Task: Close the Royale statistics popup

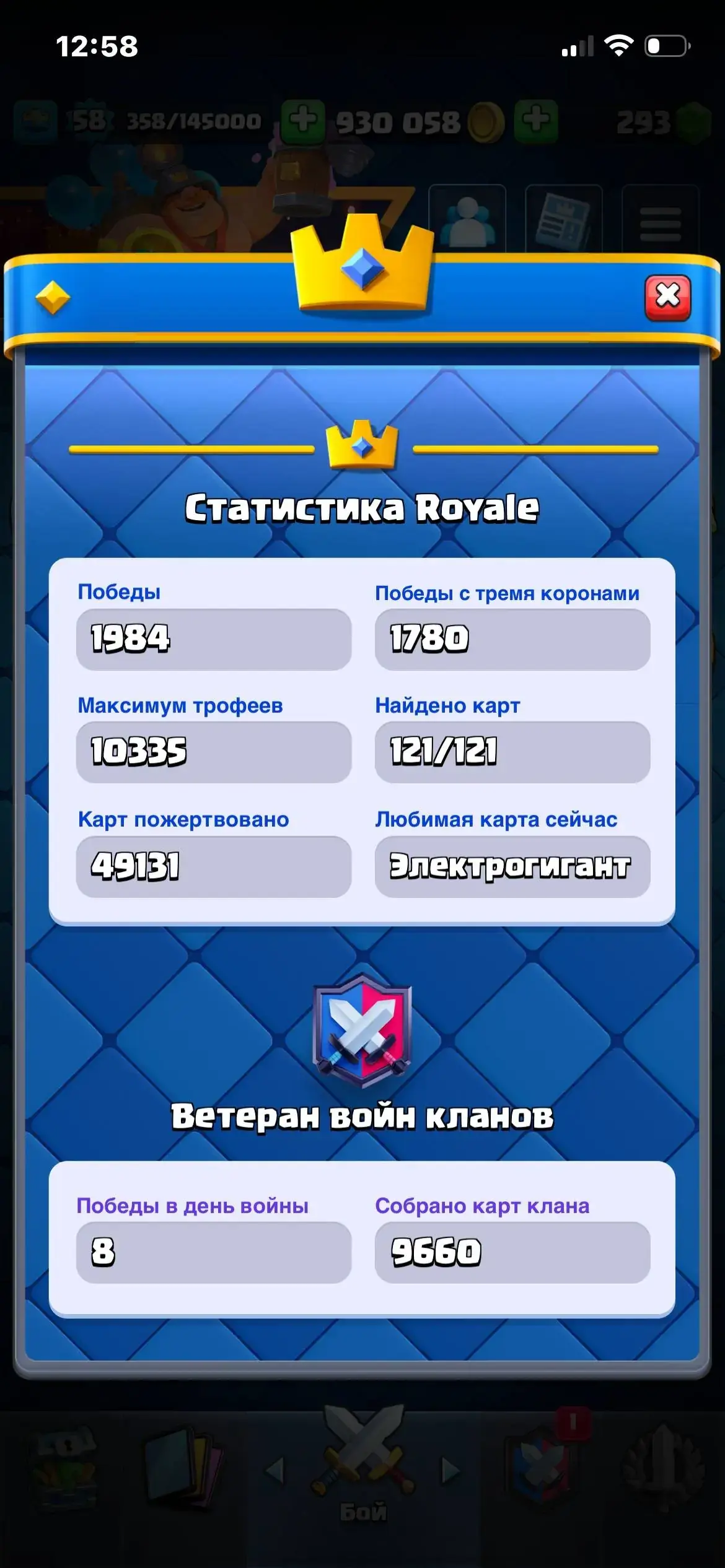Action: (667, 298)
